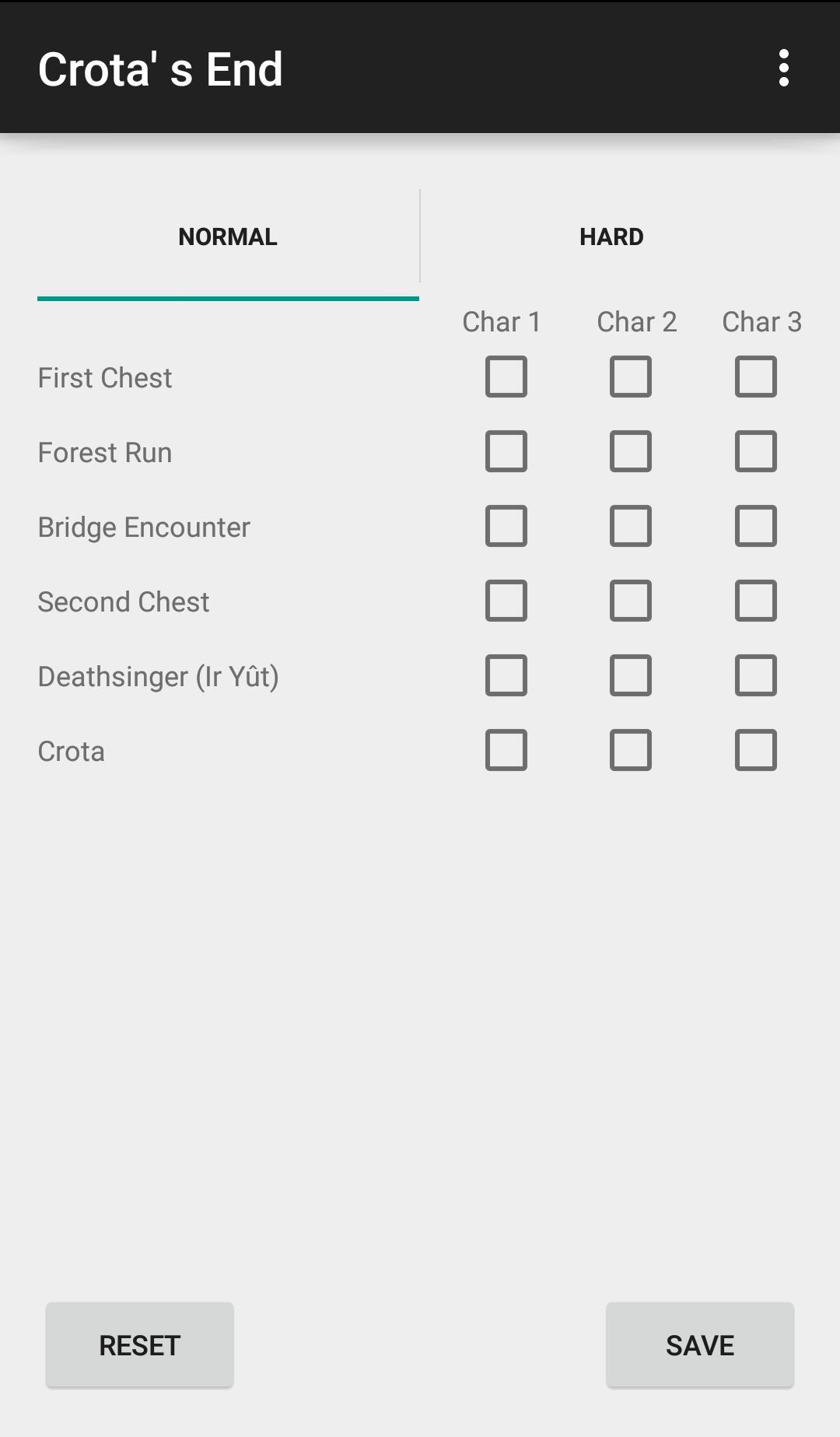840x1437 pixels.
Task: Check First Chest for Char 1
Action: 506,377
